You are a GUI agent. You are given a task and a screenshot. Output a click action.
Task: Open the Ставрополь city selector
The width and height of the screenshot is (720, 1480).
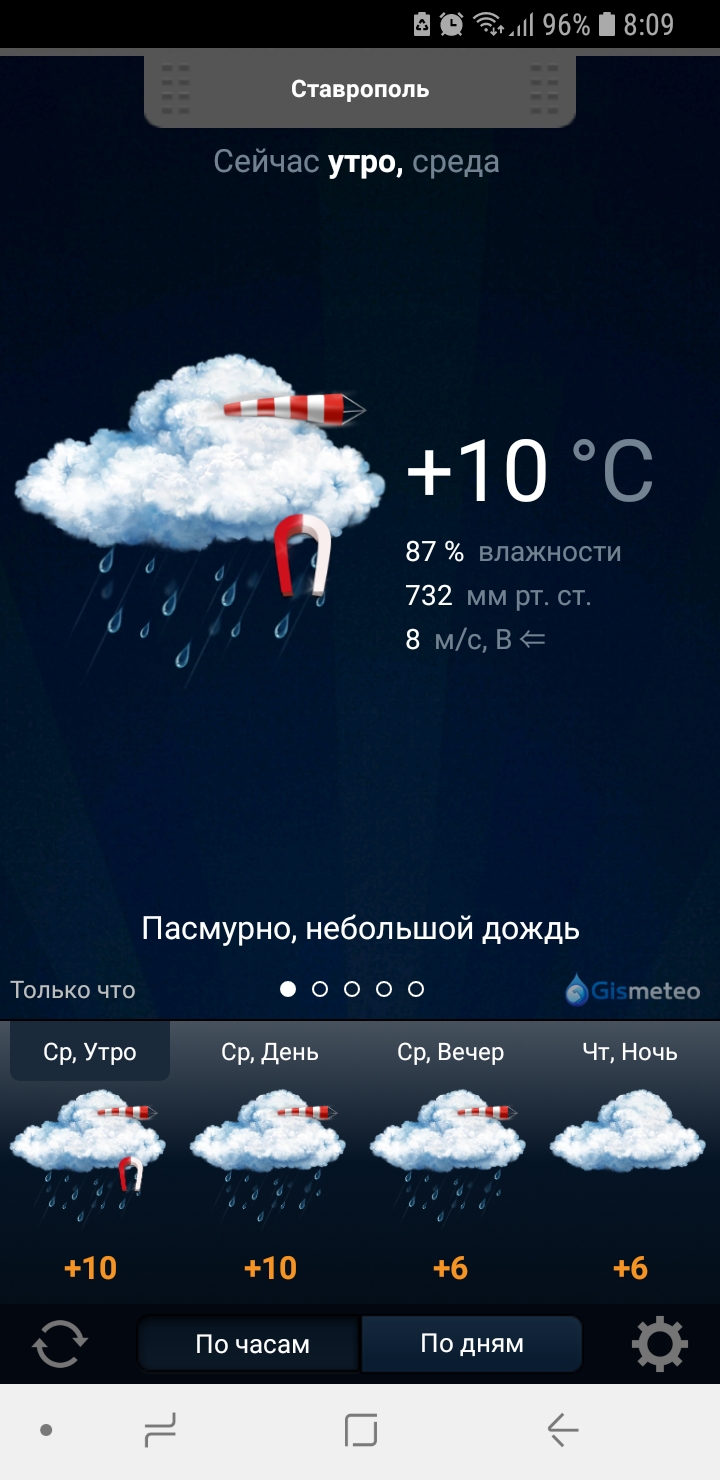[360, 90]
